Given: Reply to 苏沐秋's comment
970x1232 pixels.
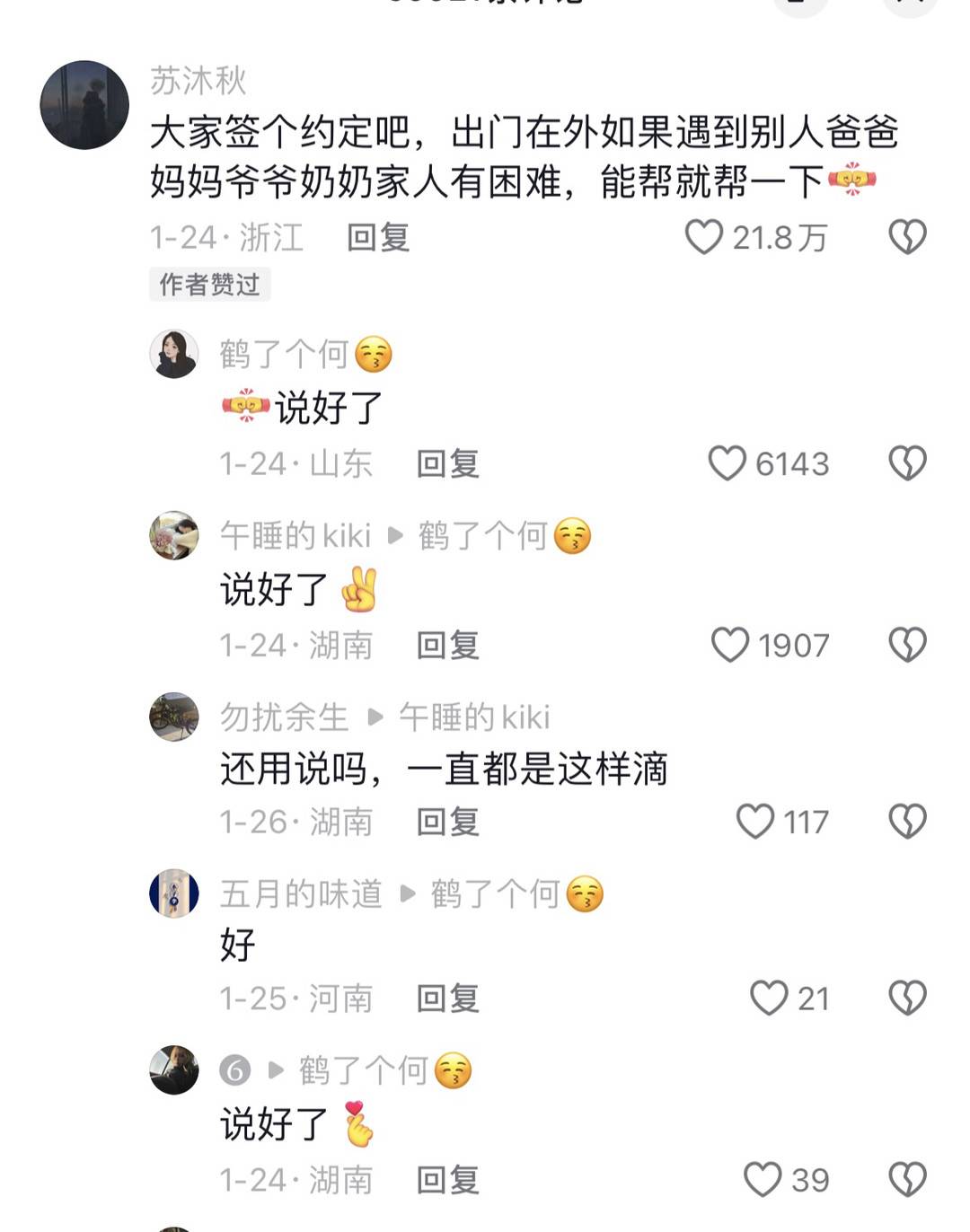Looking at the screenshot, I should pos(378,237).
